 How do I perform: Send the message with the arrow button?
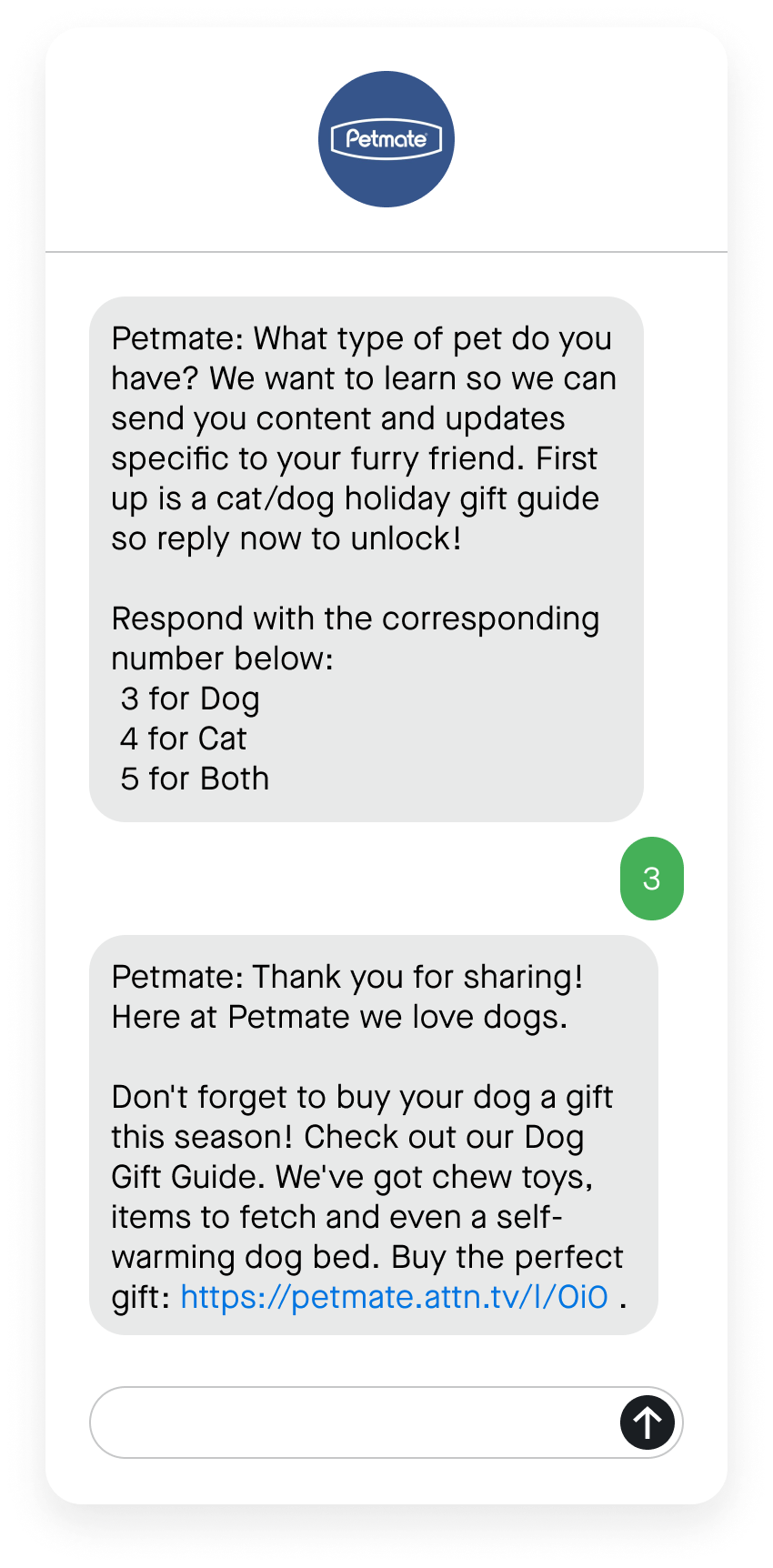pyautogui.click(x=648, y=1422)
